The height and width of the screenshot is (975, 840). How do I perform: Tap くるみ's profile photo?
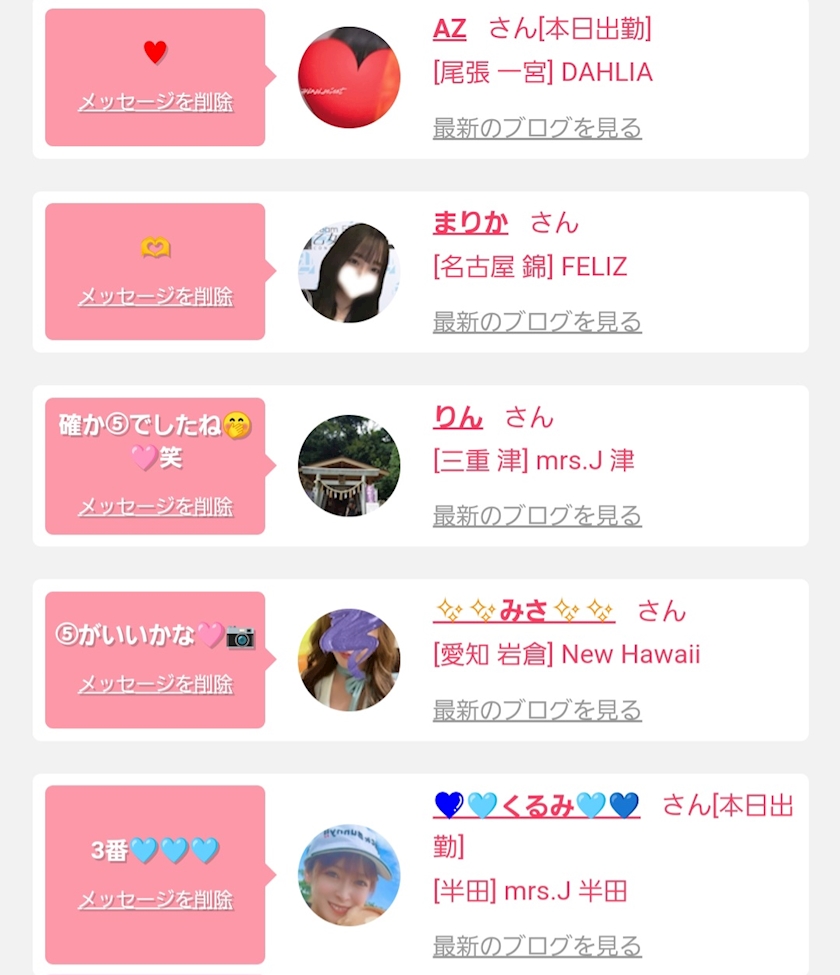tap(349, 875)
